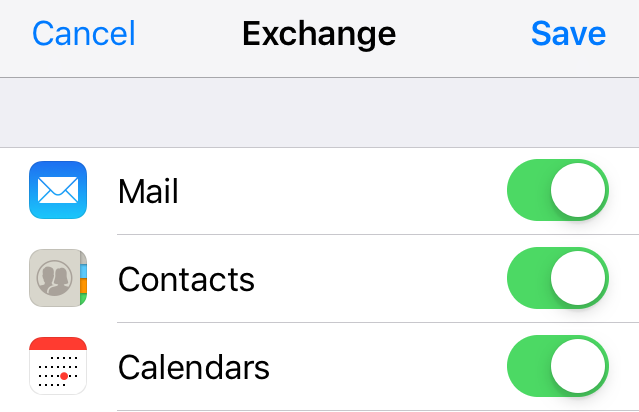This screenshot has width=639, height=412.
Task: Cancel the Exchange account setup
Action: [84, 34]
